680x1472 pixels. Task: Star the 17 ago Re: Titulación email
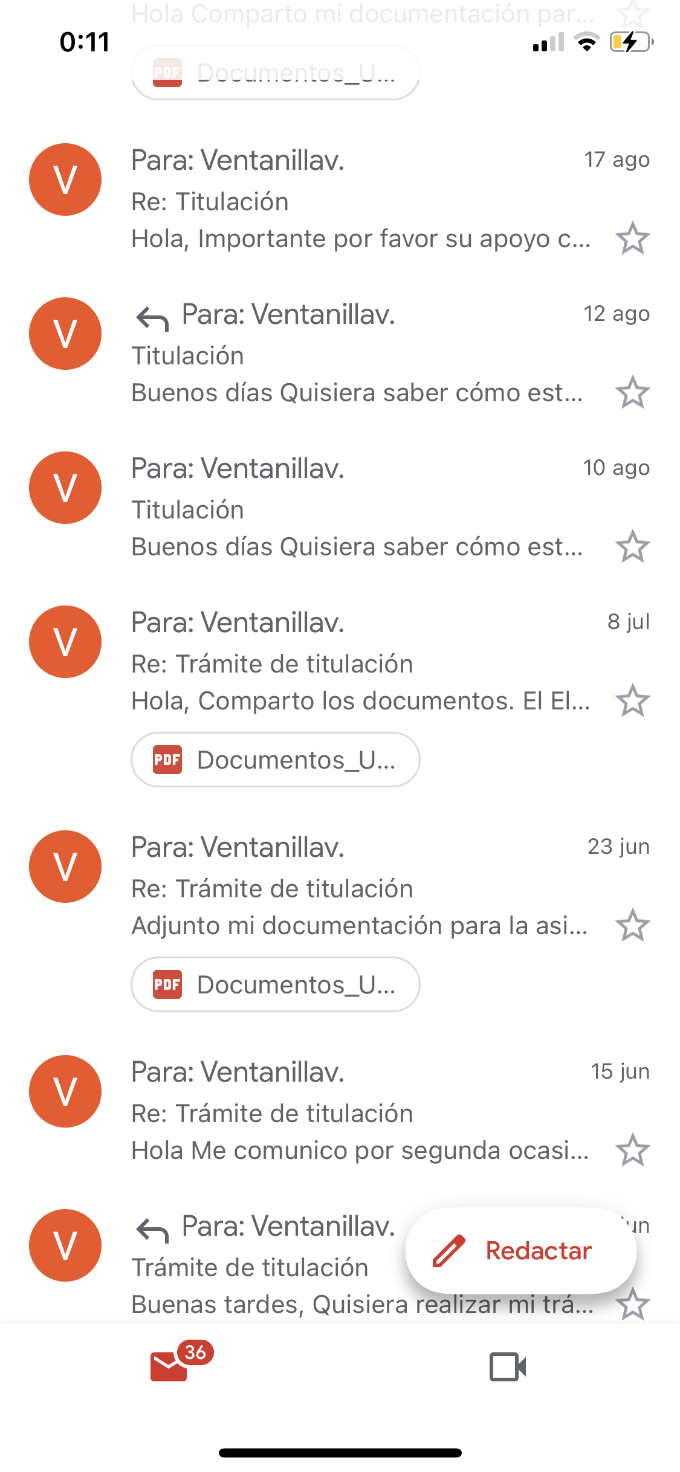(x=632, y=239)
